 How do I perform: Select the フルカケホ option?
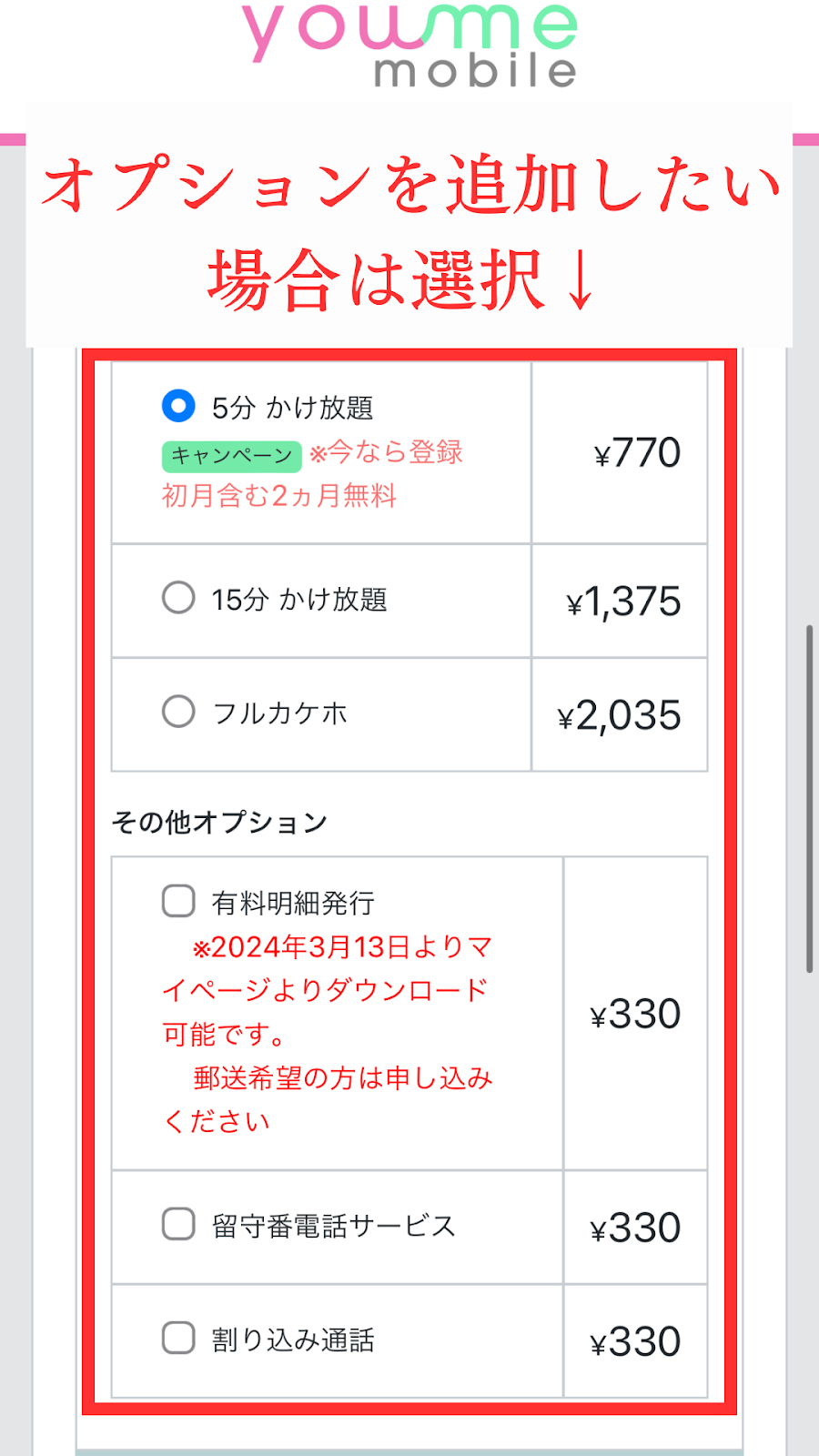coord(178,712)
